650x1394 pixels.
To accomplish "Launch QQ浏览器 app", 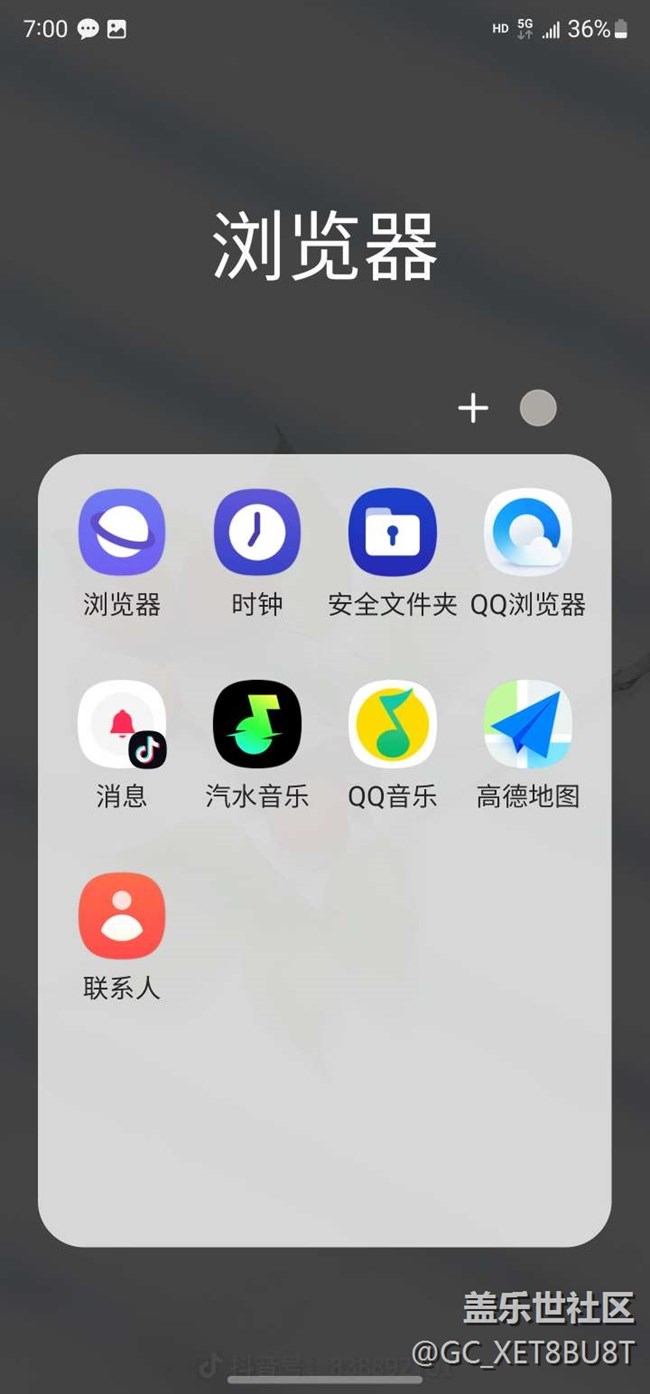I will 528,532.
